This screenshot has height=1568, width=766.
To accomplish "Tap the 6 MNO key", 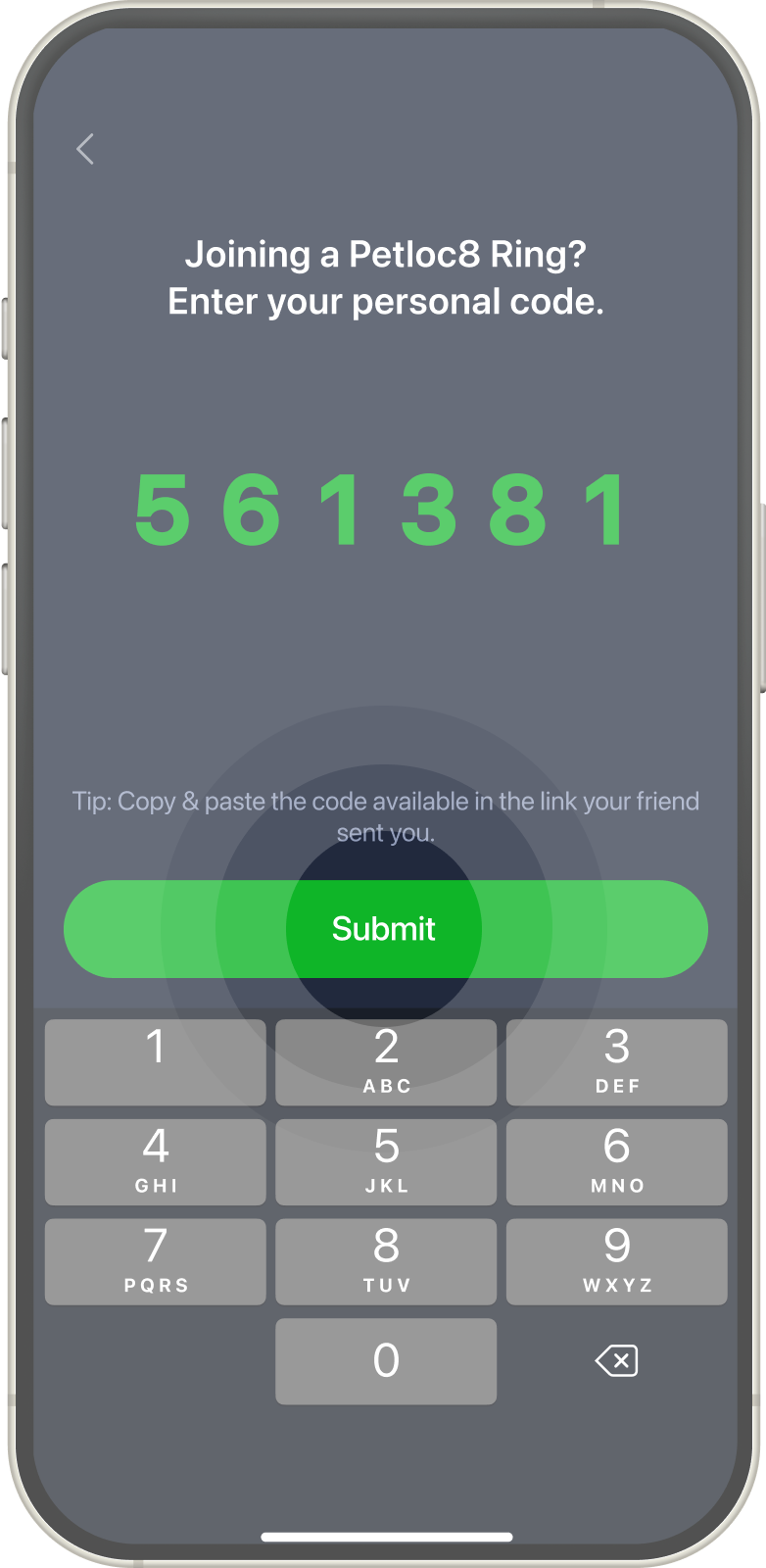I will pos(617,1162).
